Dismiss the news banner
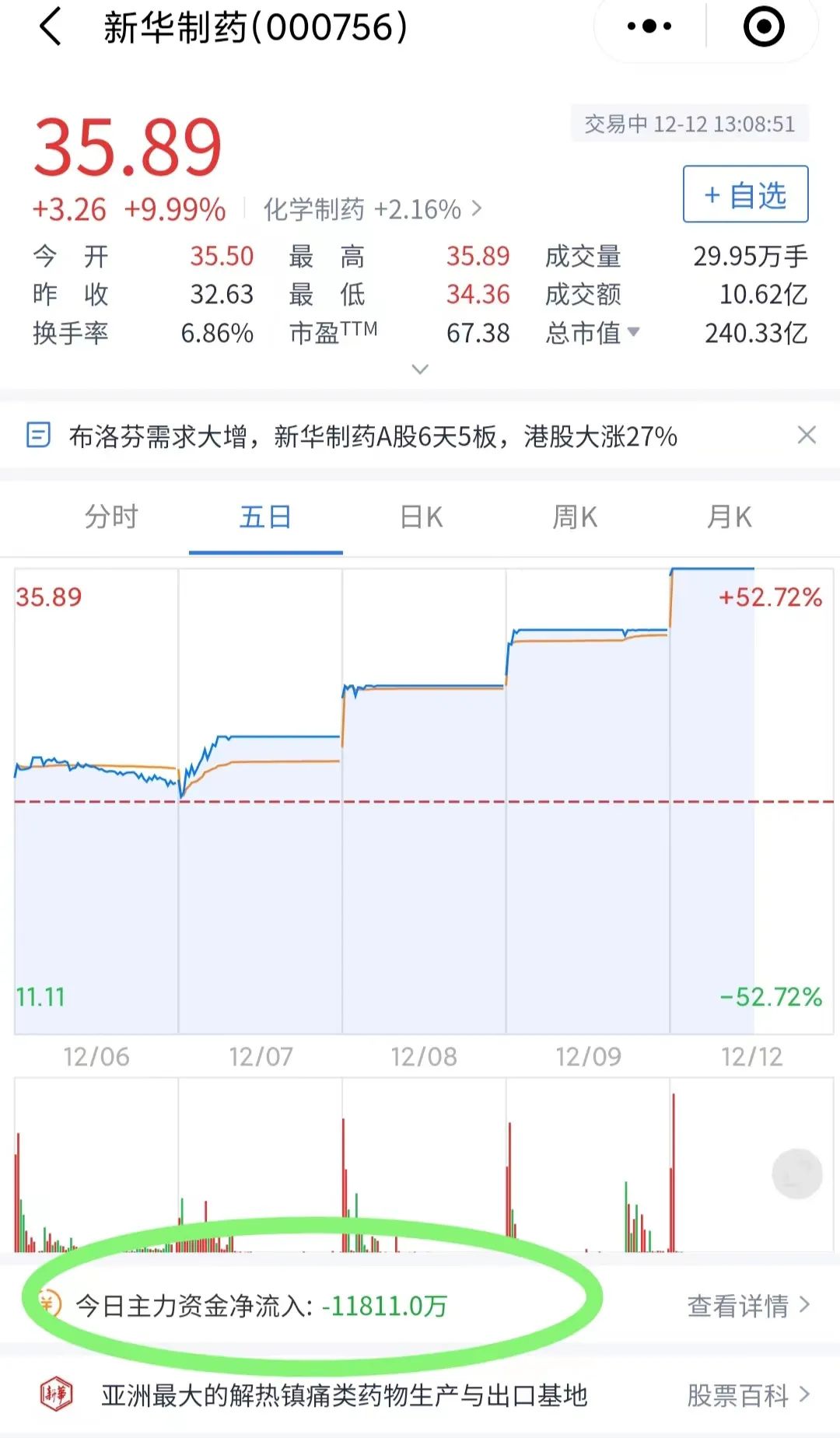The image size is (840, 1438). click(807, 436)
